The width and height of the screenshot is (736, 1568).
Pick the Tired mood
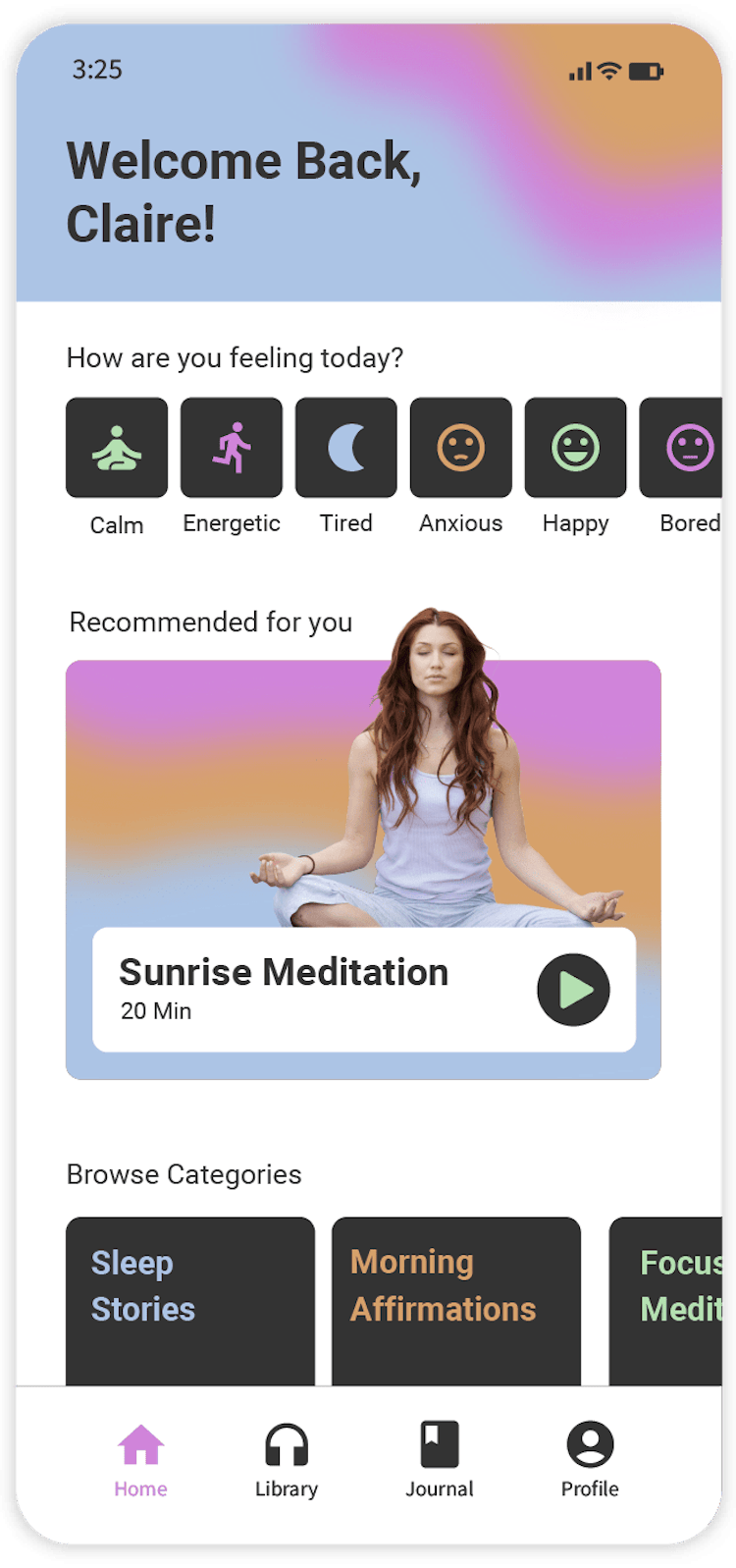click(346, 448)
